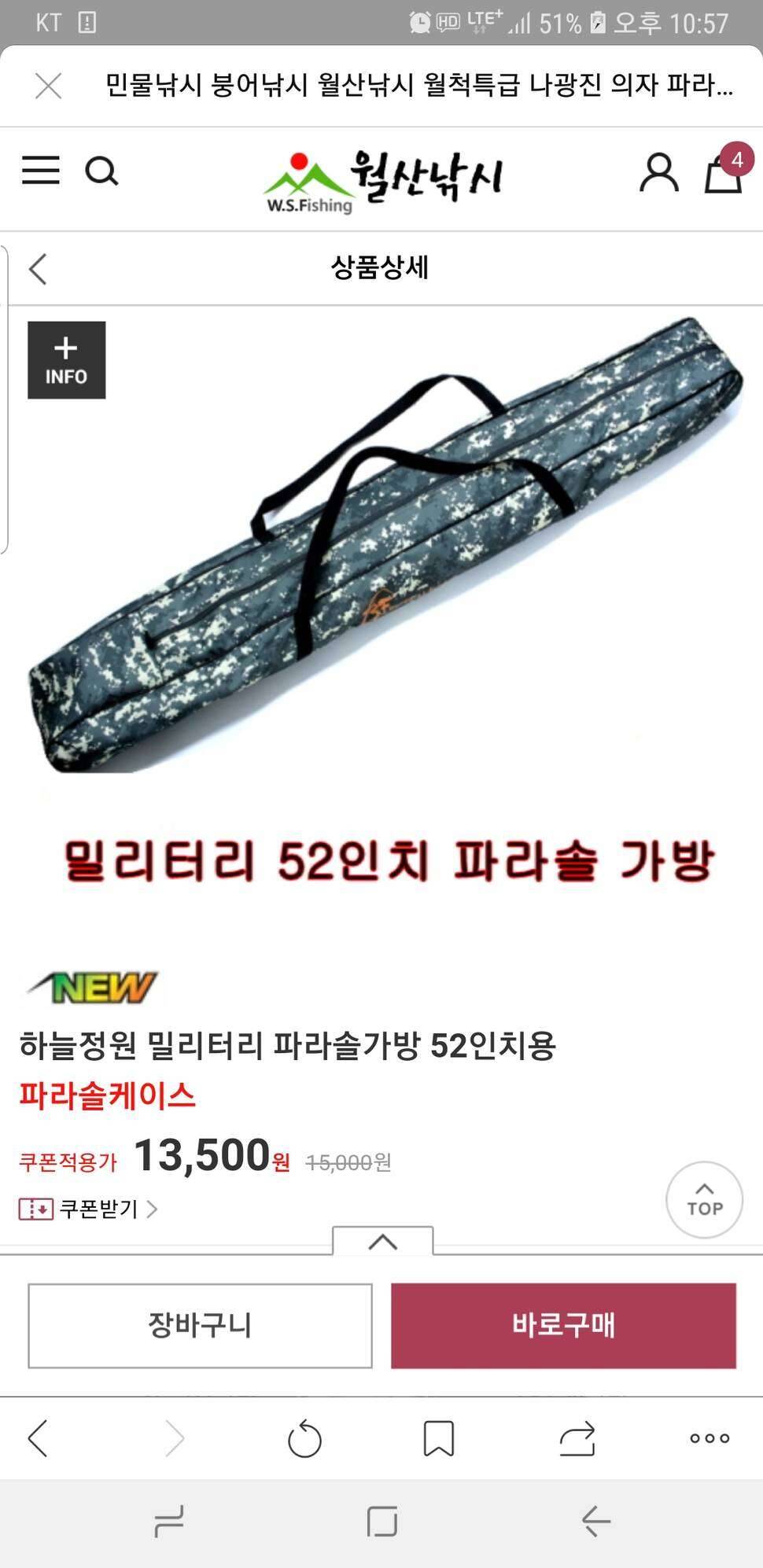
Task: Tap 쿠폰받기 to get coupon
Action: point(89,1209)
